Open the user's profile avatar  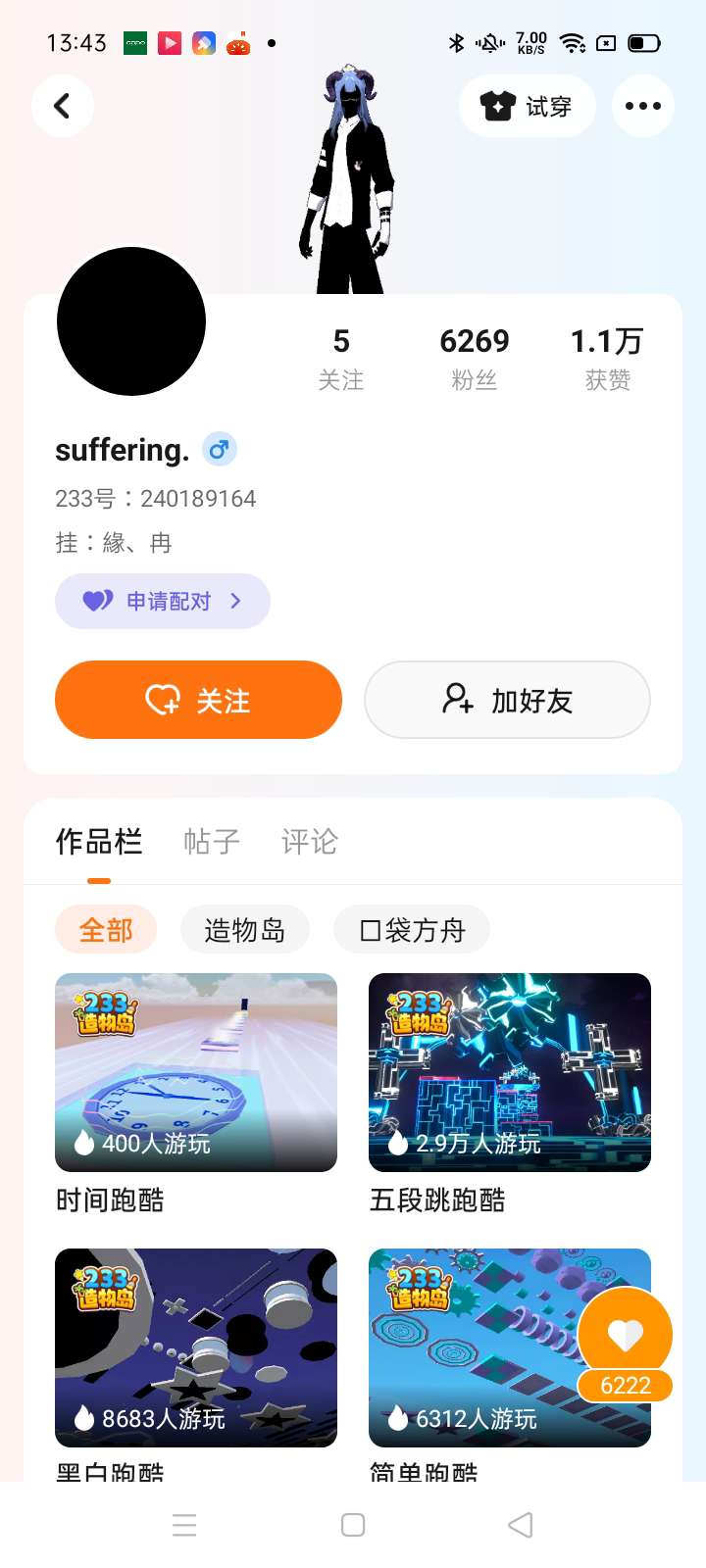tap(131, 321)
